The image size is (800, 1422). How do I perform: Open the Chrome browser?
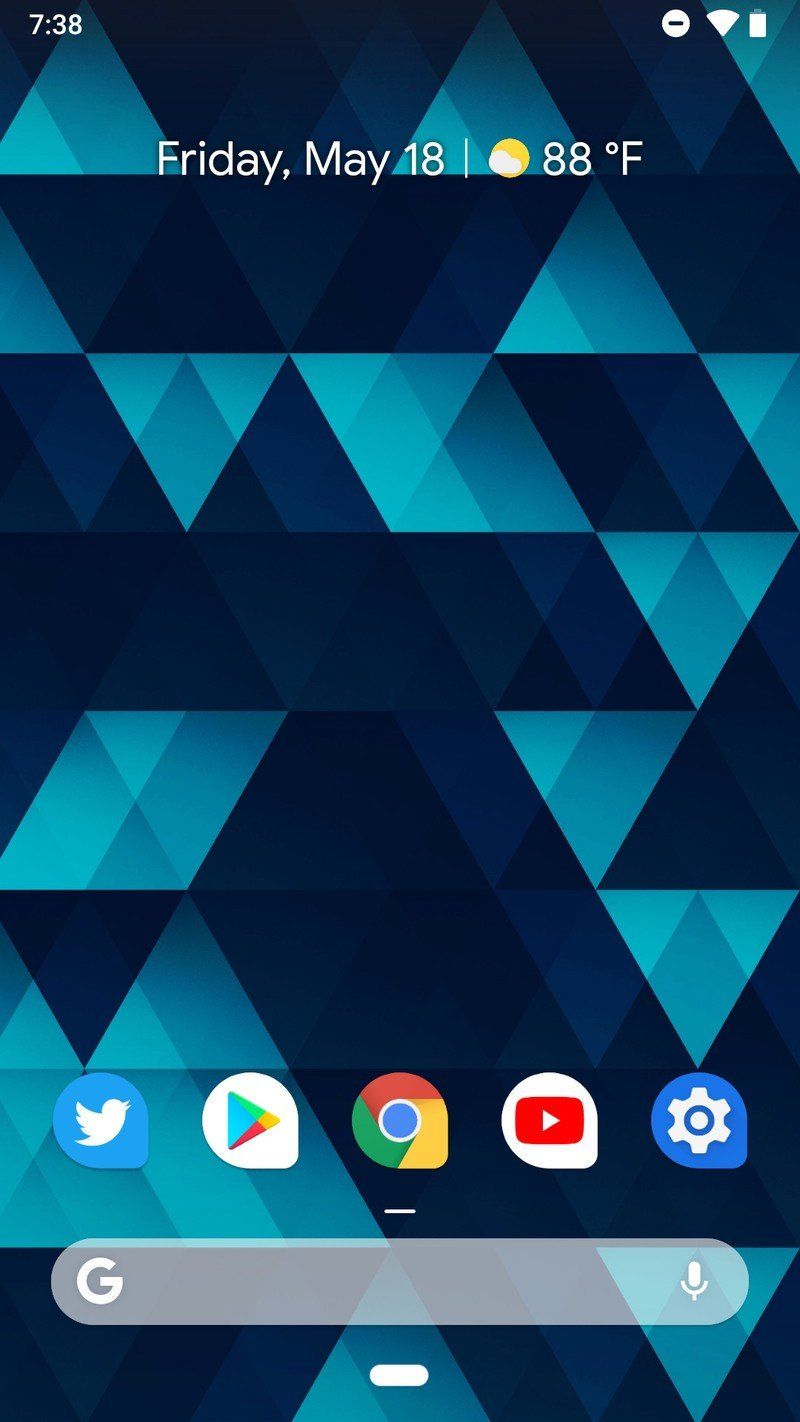[400, 1120]
